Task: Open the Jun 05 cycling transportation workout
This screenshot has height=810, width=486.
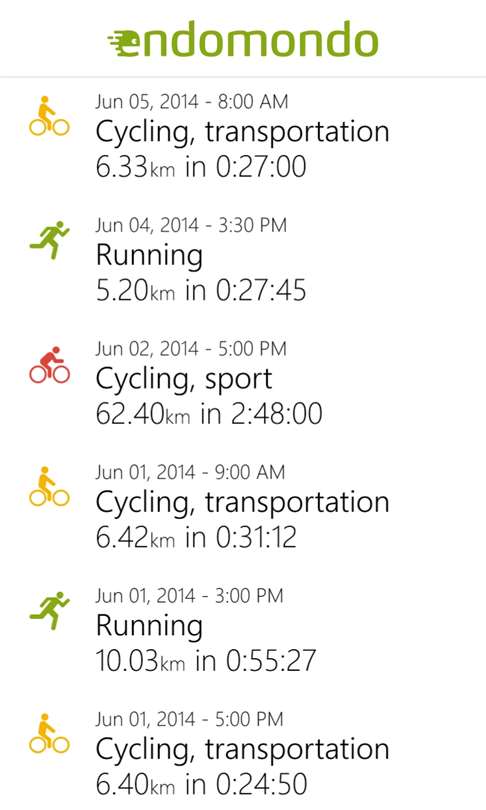Action: pos(243,137)
